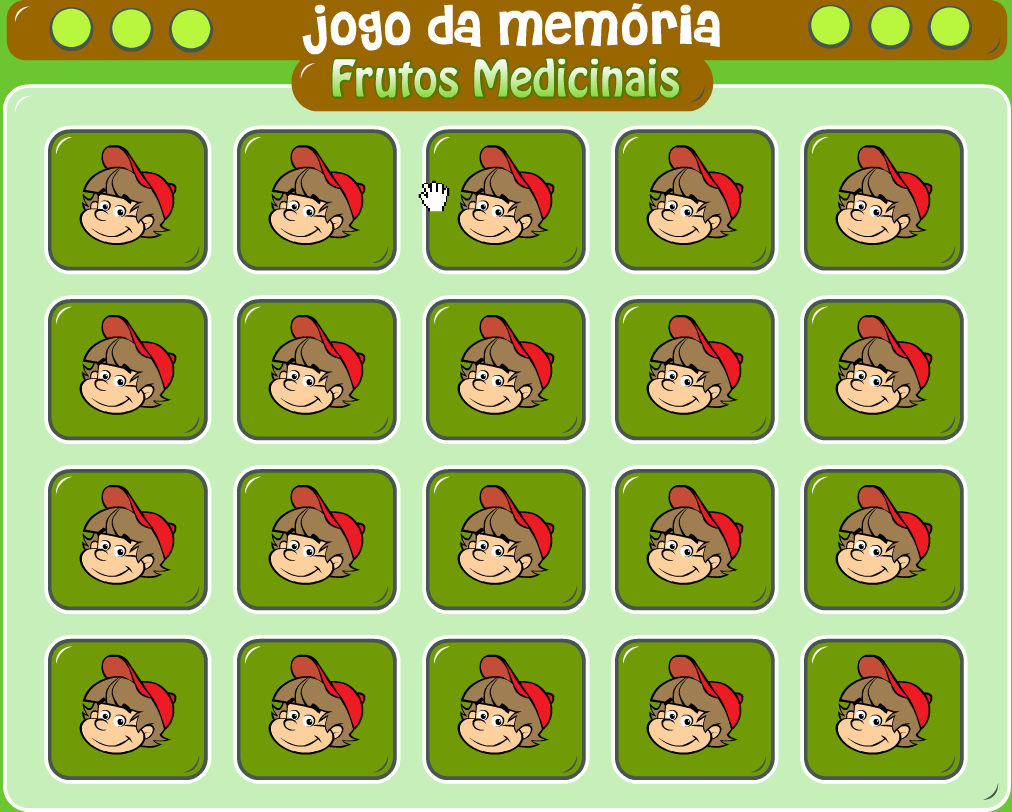Image resolution: width=1012 pixels, height=812 pixels.
Task: Reveal the last card in the top row
Action: click(883, 200)
